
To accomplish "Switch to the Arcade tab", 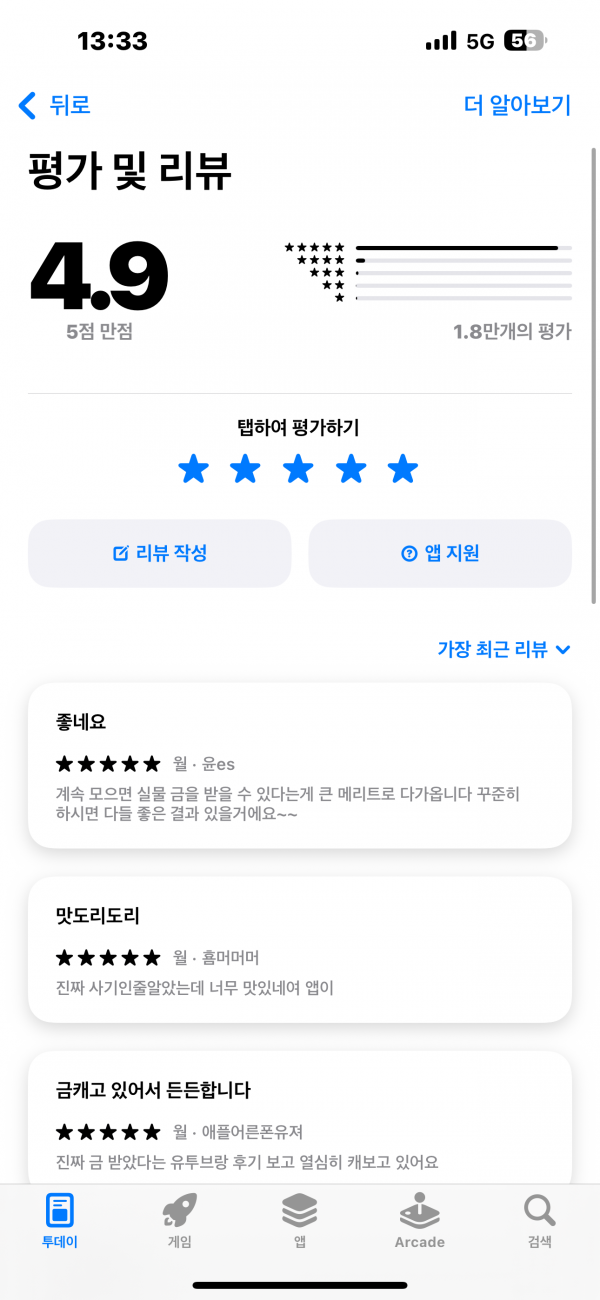I will click(420, 1221).
